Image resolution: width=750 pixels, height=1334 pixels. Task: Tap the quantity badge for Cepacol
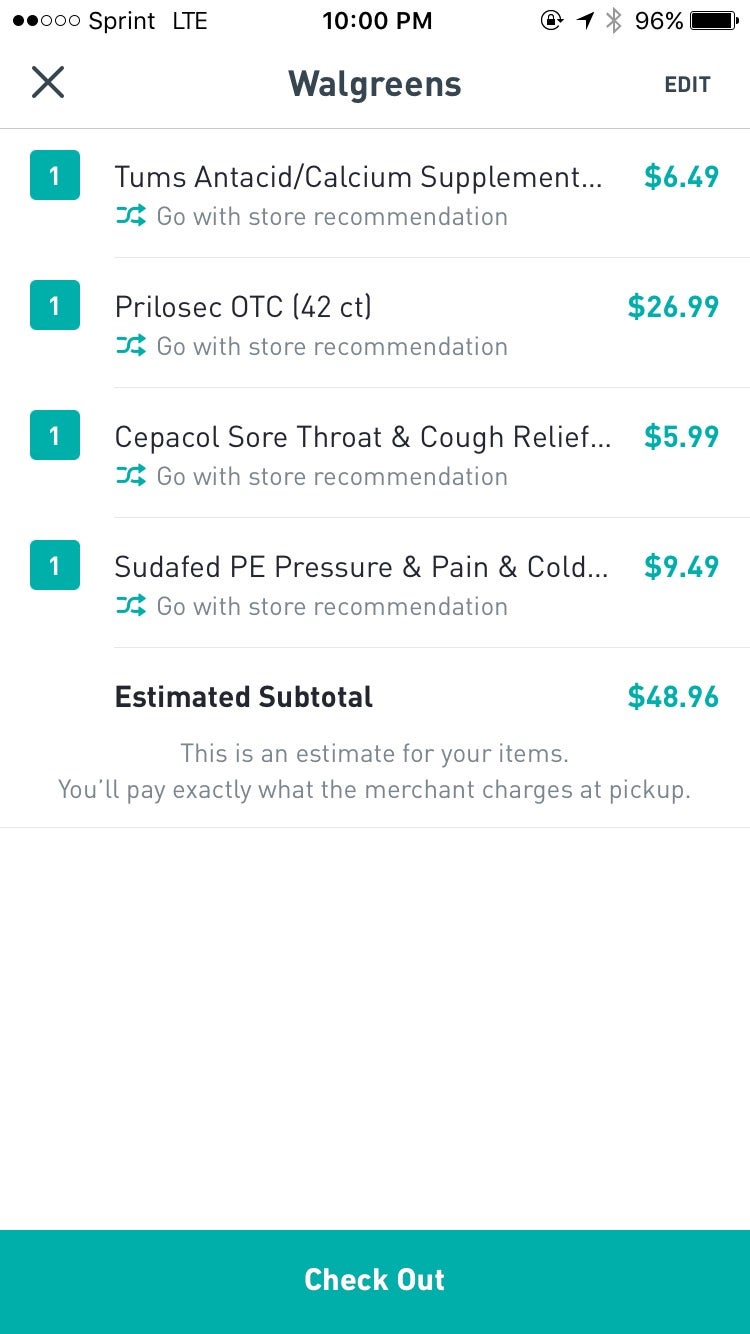click(55, 435)
